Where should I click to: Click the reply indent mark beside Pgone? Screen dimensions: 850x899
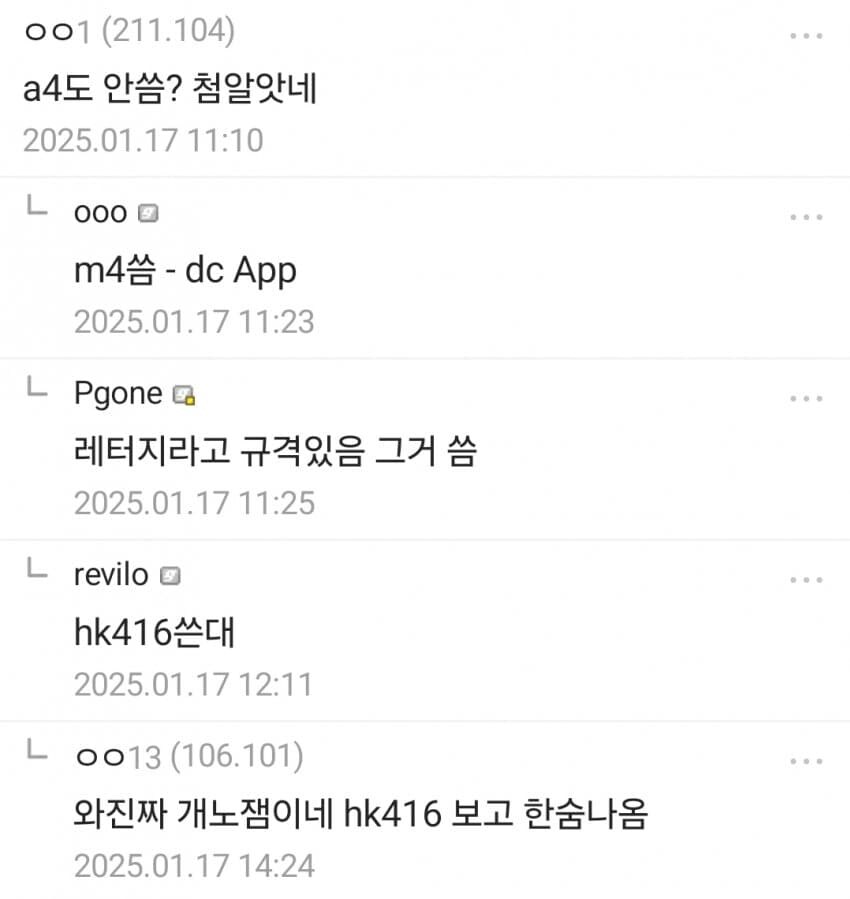pyautogui.click(x=35, y=393)
